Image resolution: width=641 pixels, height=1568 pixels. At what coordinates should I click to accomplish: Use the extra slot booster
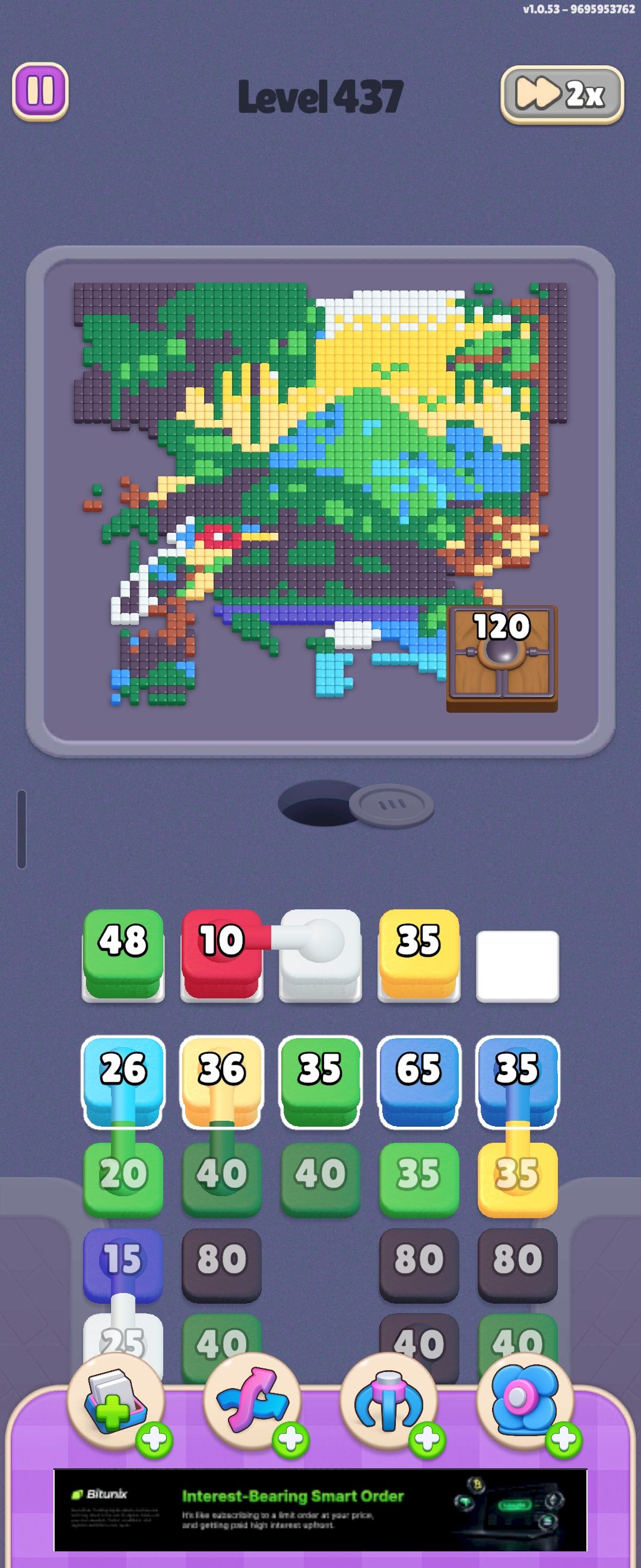click(x=116, y=1402)
